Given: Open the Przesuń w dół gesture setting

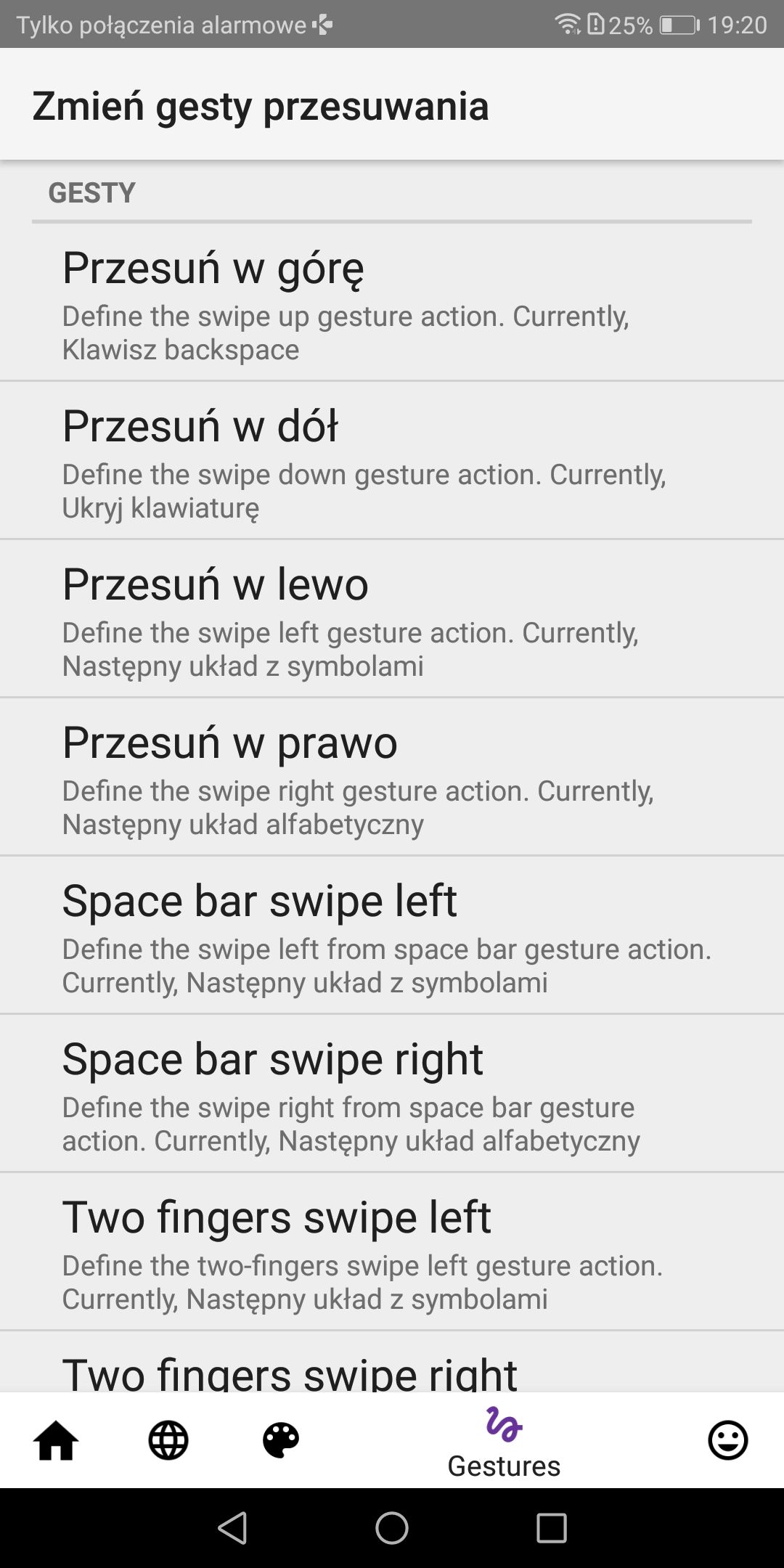Looking at the screenshot, I should (x=392, y=460).
